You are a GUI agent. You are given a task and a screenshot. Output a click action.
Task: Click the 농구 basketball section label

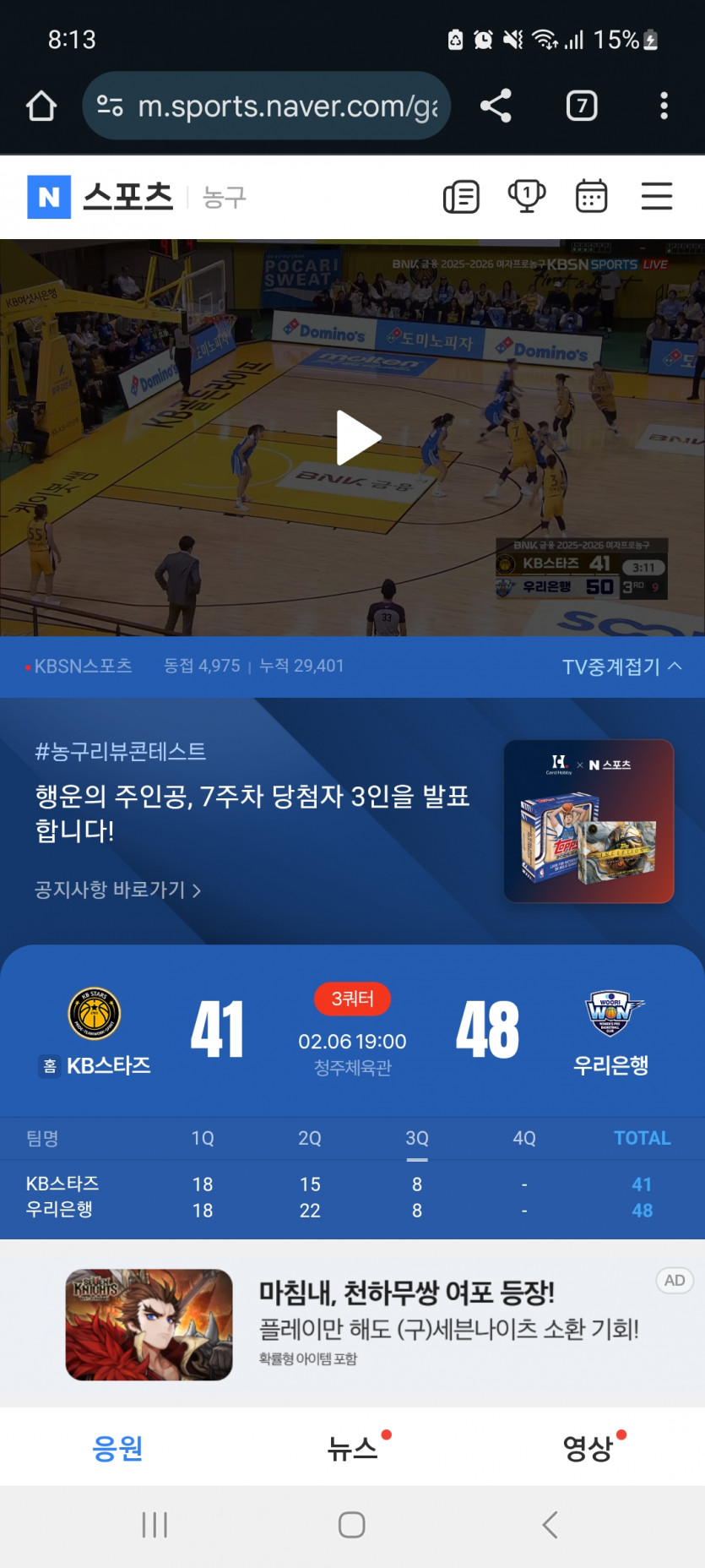222,196
